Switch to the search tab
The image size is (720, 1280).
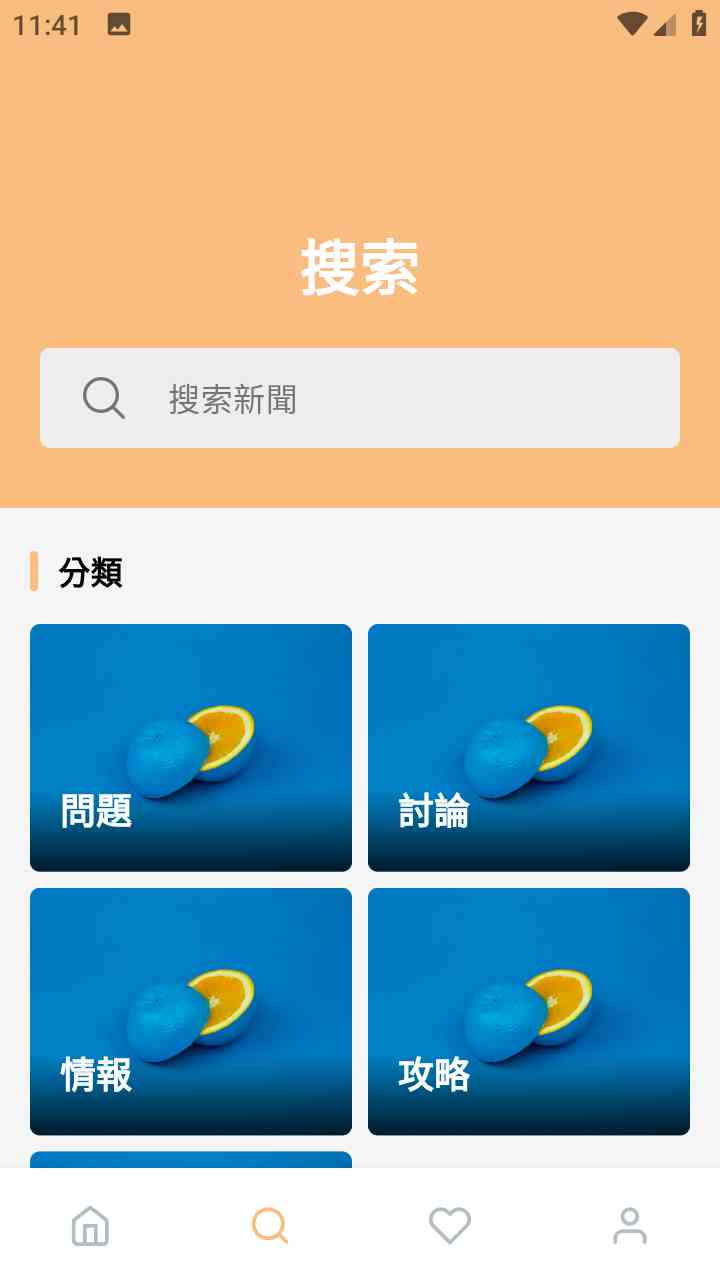(x=270, y=1225)
